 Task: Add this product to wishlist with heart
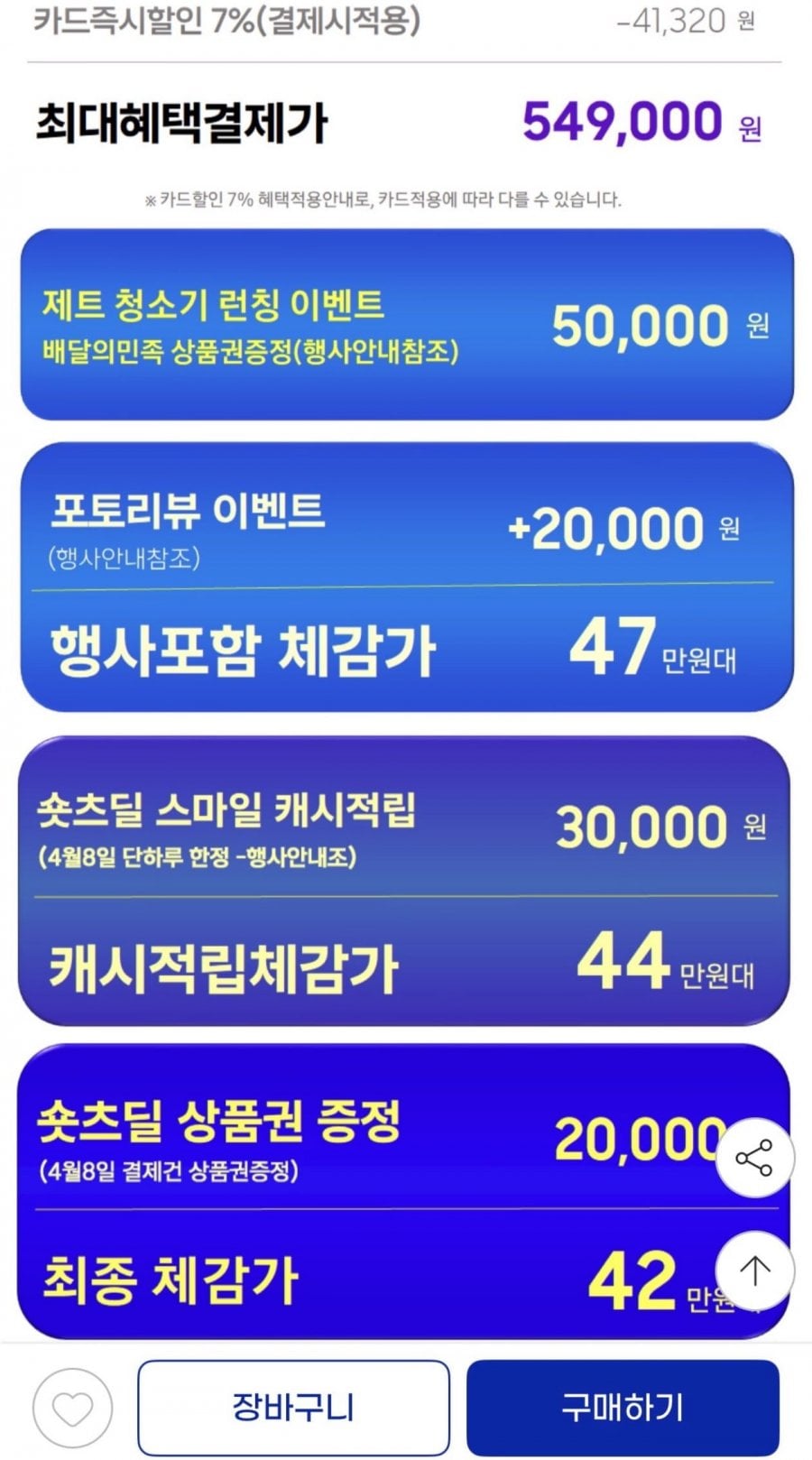click(x=72, y=1407)
